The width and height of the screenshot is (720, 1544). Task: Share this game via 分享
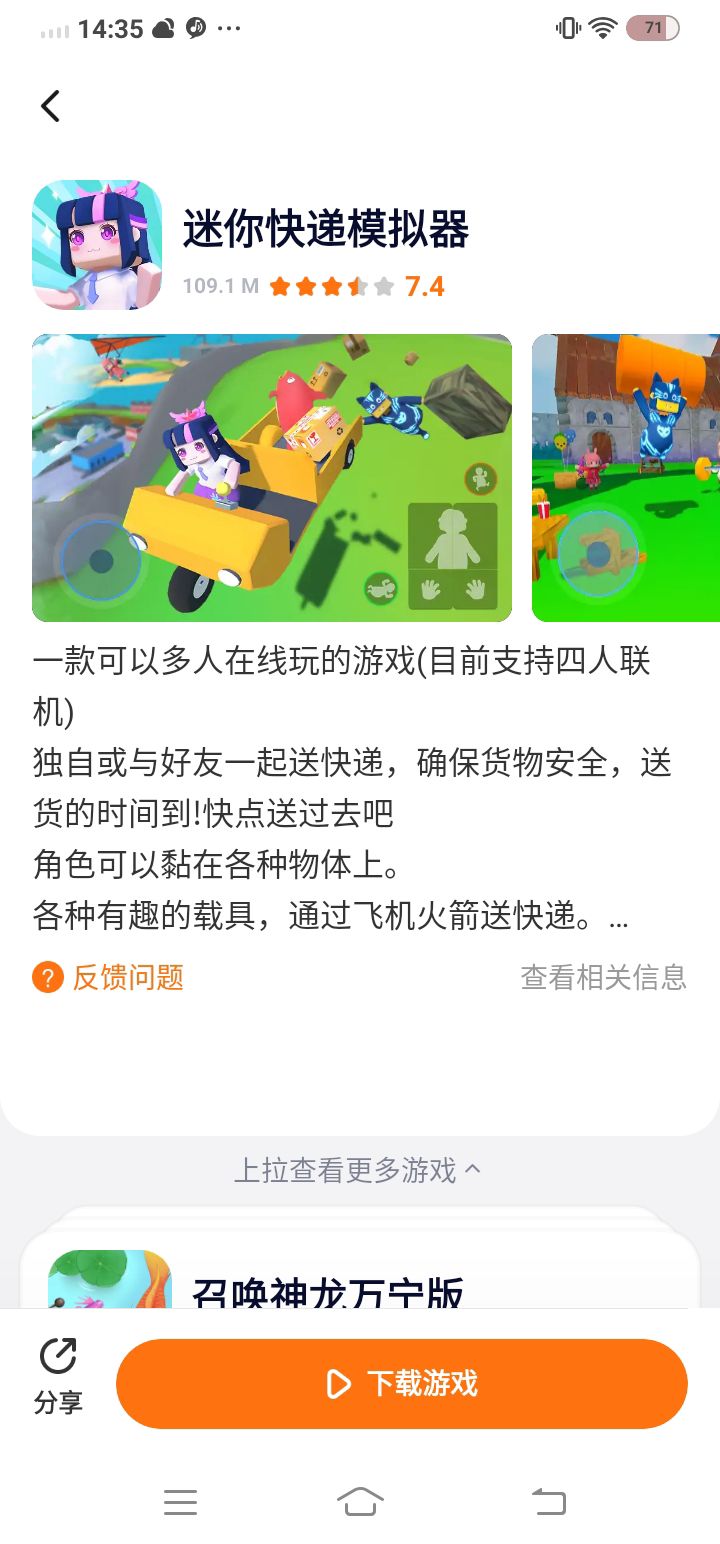point(58,1377)
